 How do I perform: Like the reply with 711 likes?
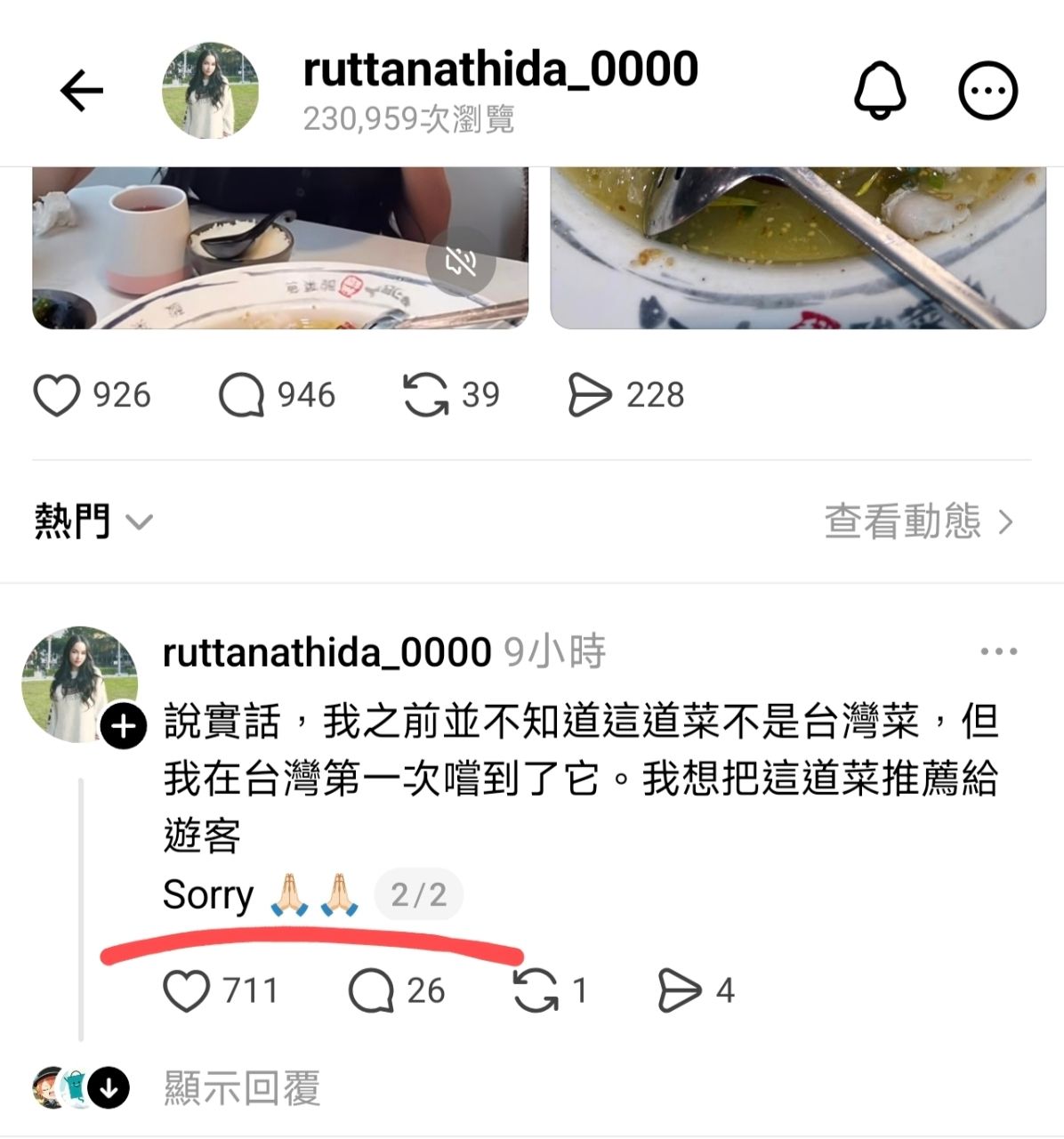tap(187, 990)
